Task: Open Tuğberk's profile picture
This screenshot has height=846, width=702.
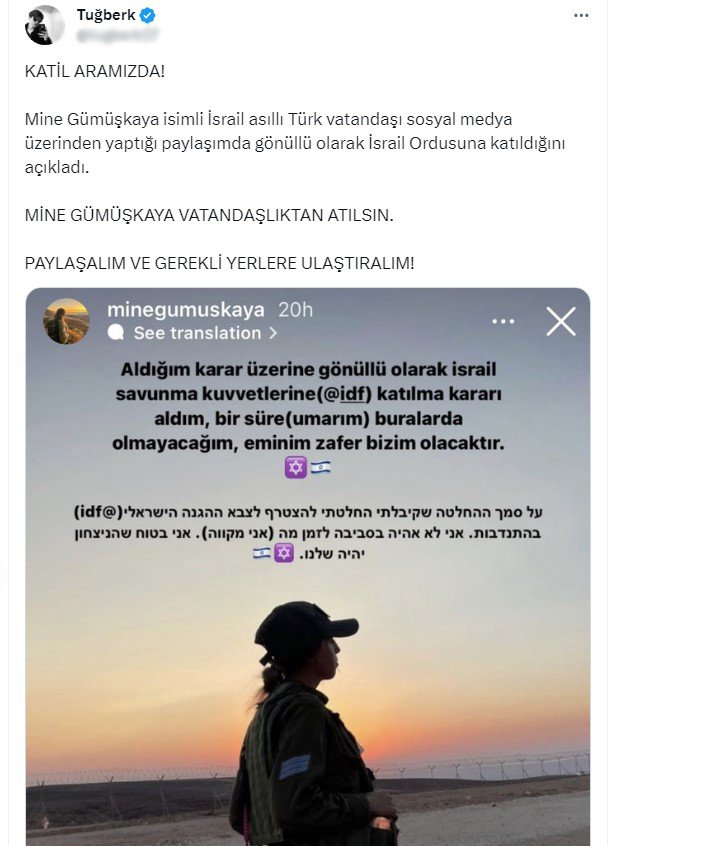Action: point(45,25)
